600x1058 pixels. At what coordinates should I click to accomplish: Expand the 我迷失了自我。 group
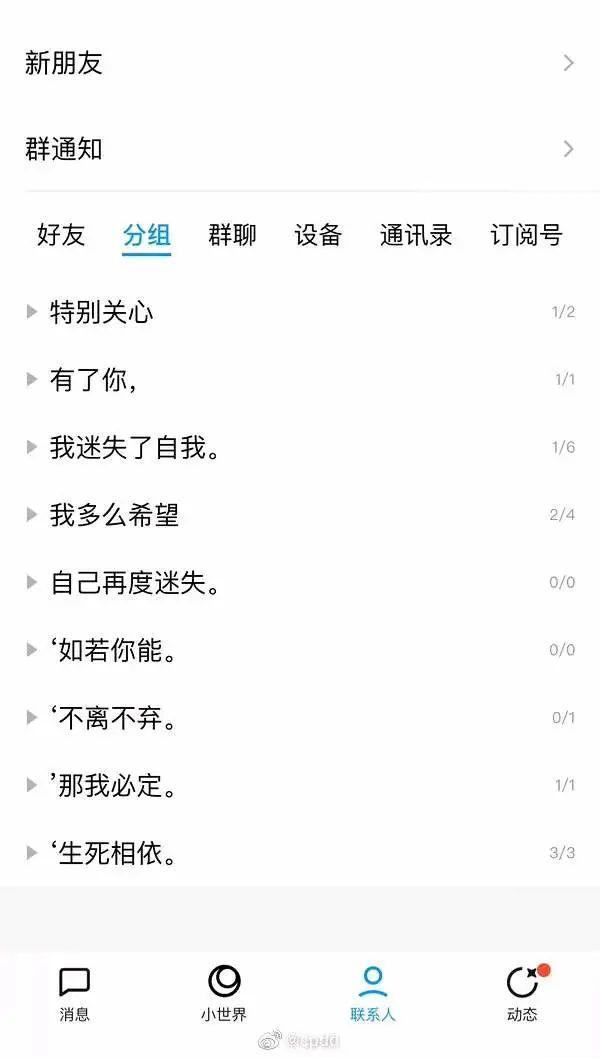coord(300,447)
